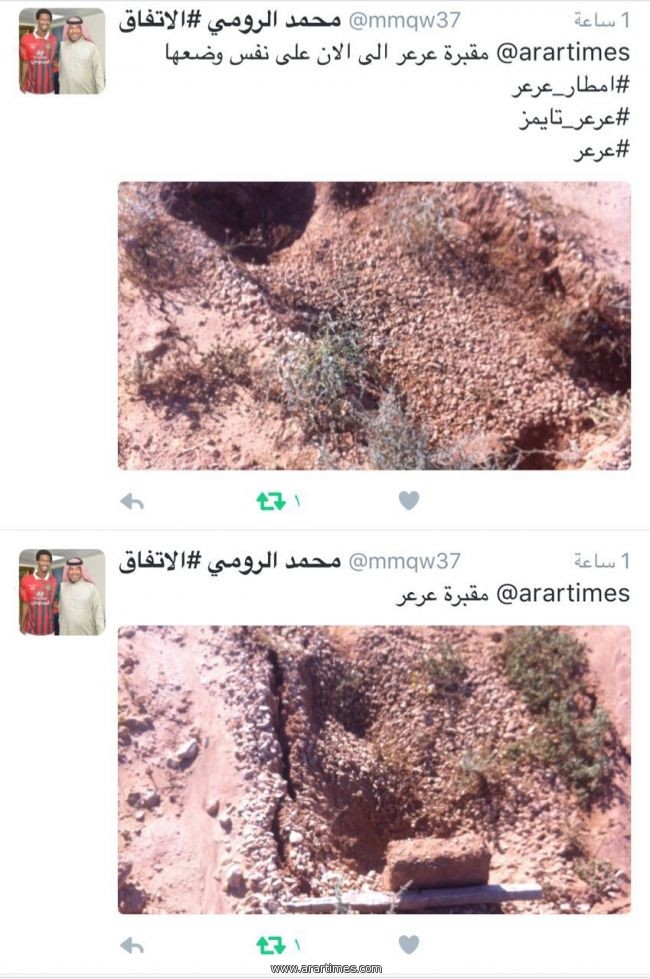Retweet the short 'مقبرة عرعر' tweet
This screenshot has height=979, width=650.
click(271, 945)
